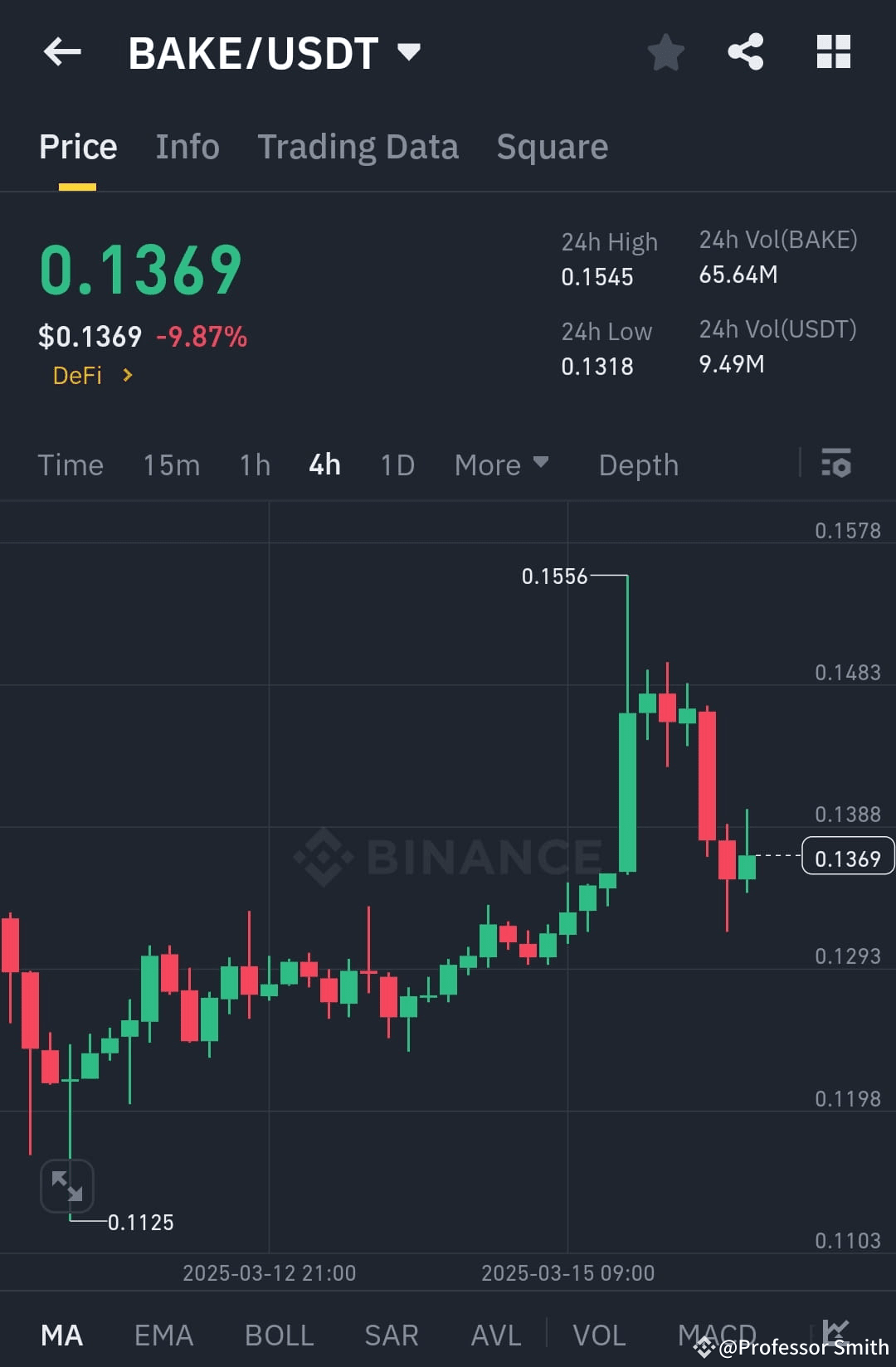
Task: Open the Time interval selector
Action: (71, 465)
